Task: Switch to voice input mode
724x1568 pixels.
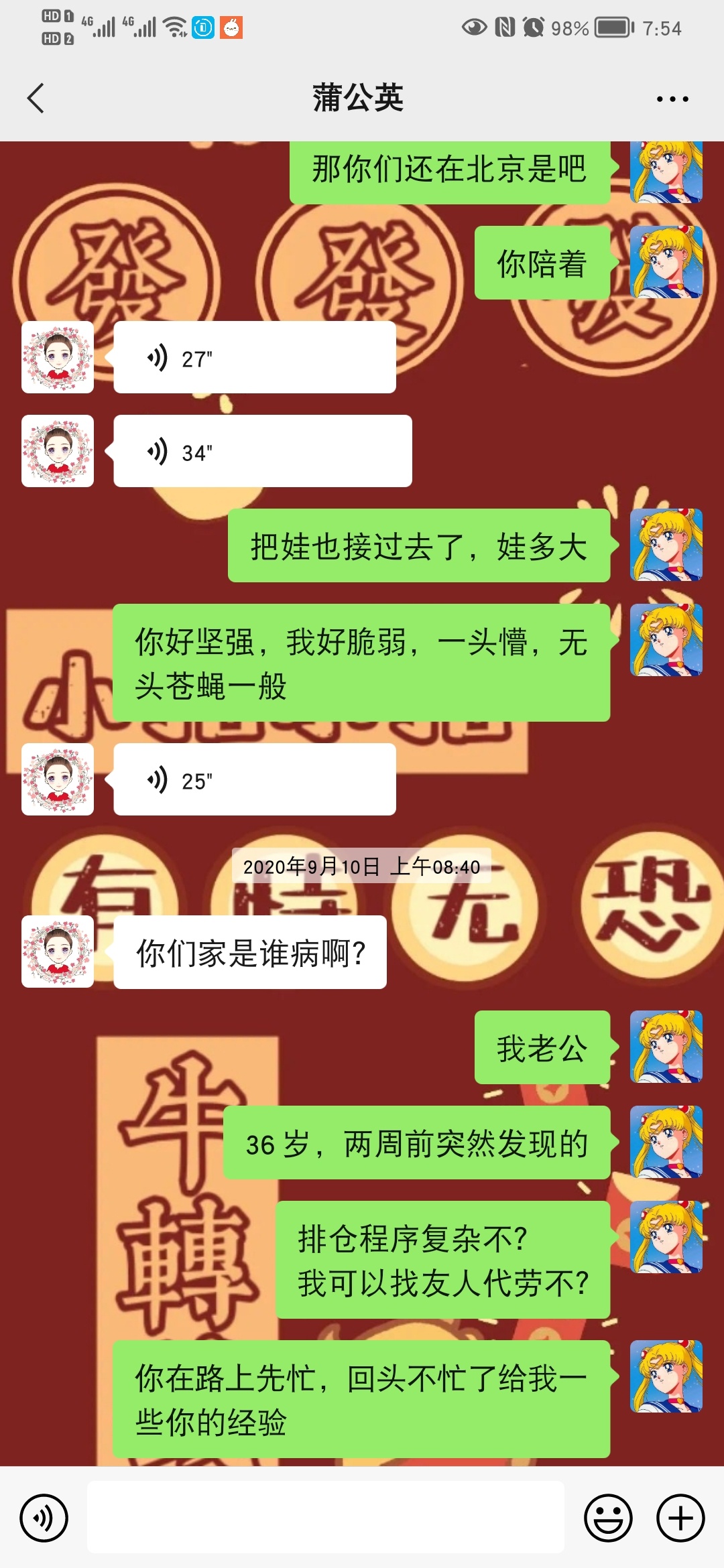Action: (44, 1518)
